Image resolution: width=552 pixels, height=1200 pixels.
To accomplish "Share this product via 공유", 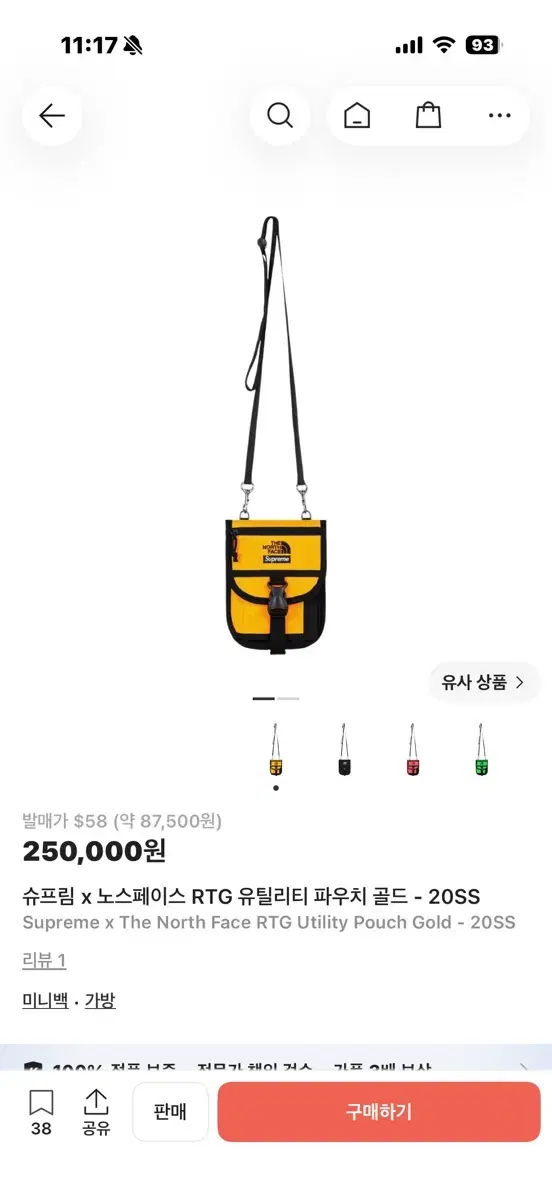I will [96, 1112].
